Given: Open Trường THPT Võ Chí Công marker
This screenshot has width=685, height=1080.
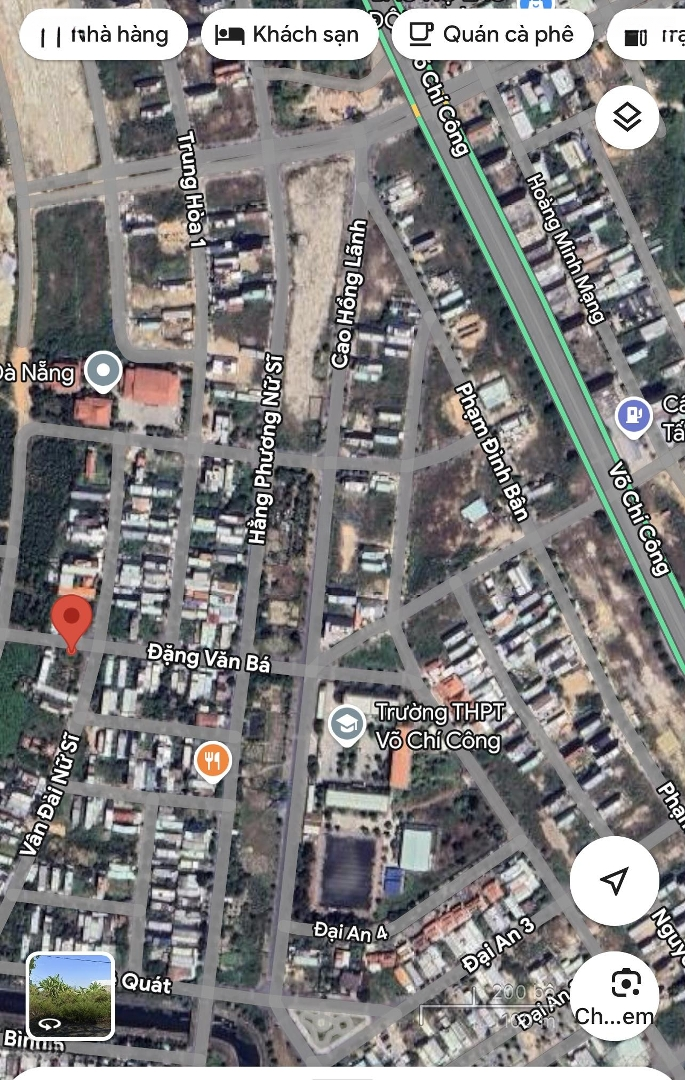Looking at the screenshot, I should point(347,725).
